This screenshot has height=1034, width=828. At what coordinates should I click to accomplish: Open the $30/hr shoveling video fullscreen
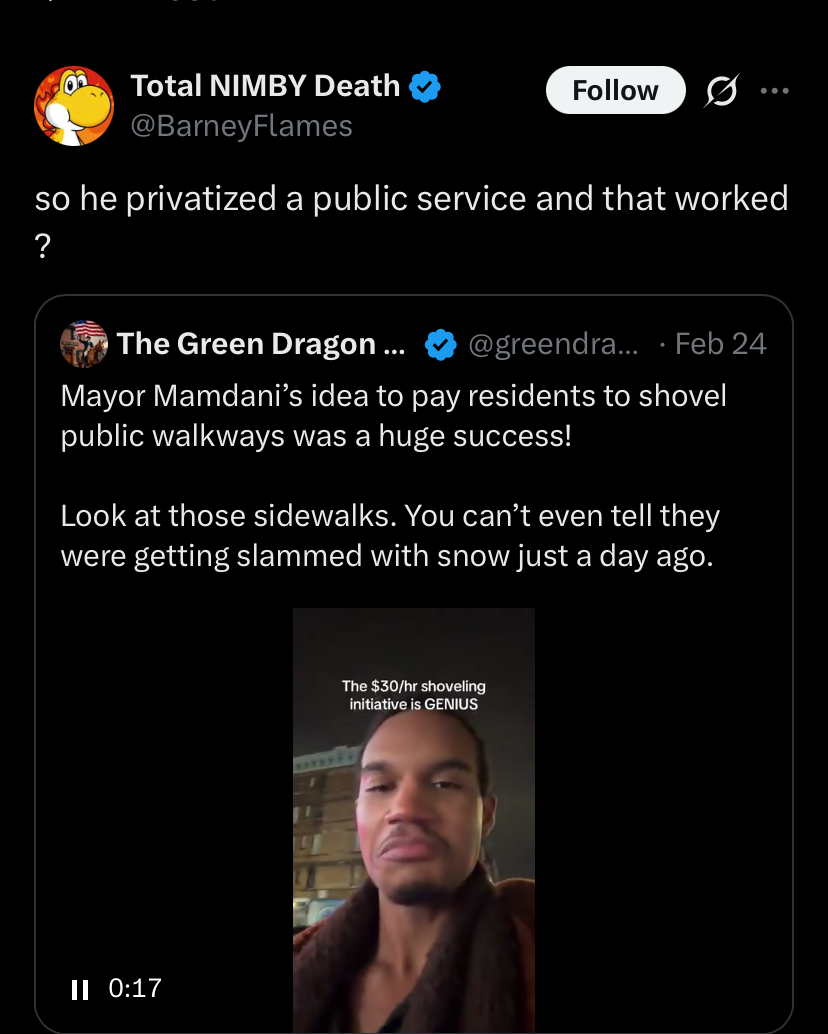tap(413, 820)
